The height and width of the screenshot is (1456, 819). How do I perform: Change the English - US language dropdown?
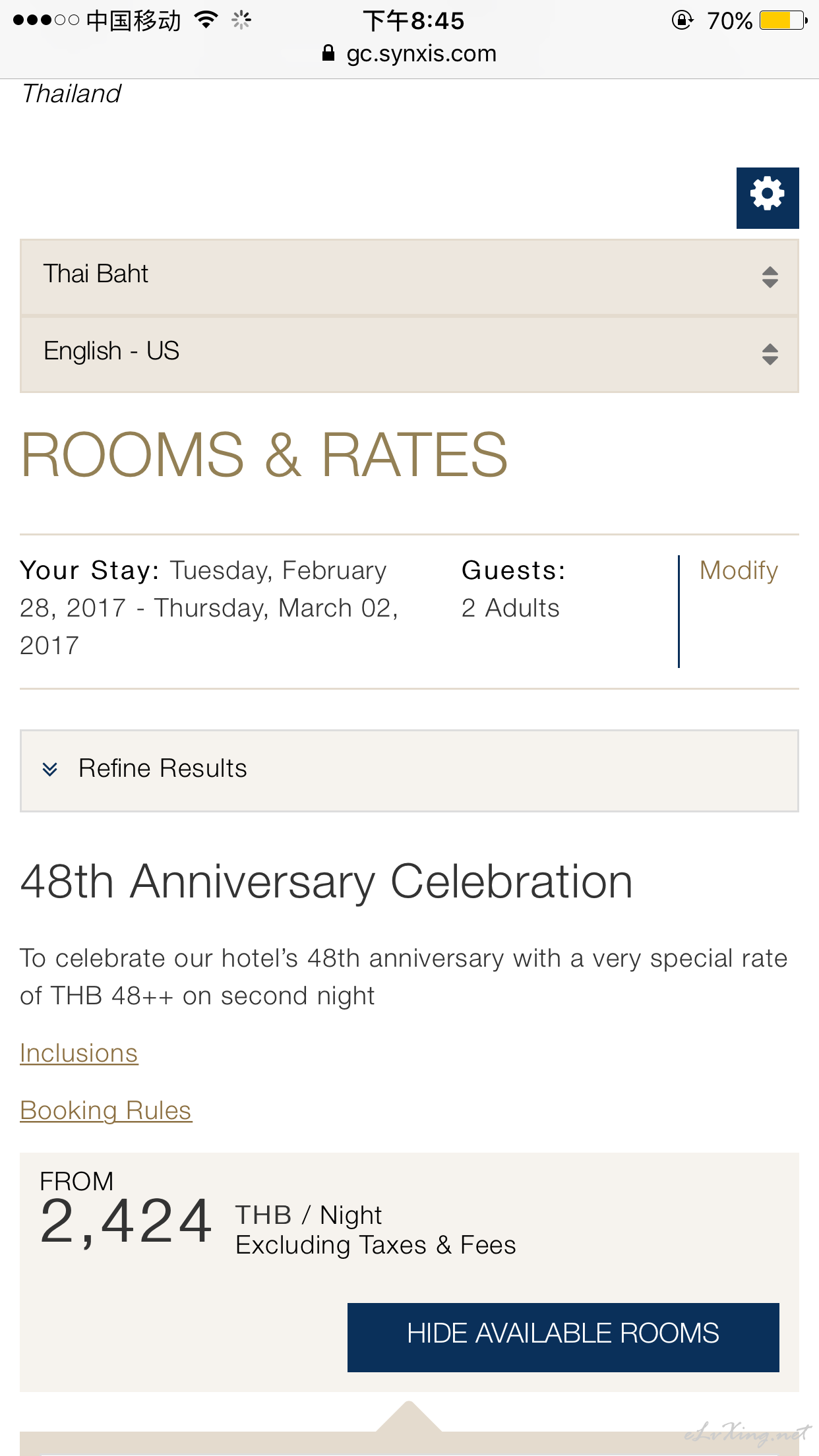(x=409, y=354)
